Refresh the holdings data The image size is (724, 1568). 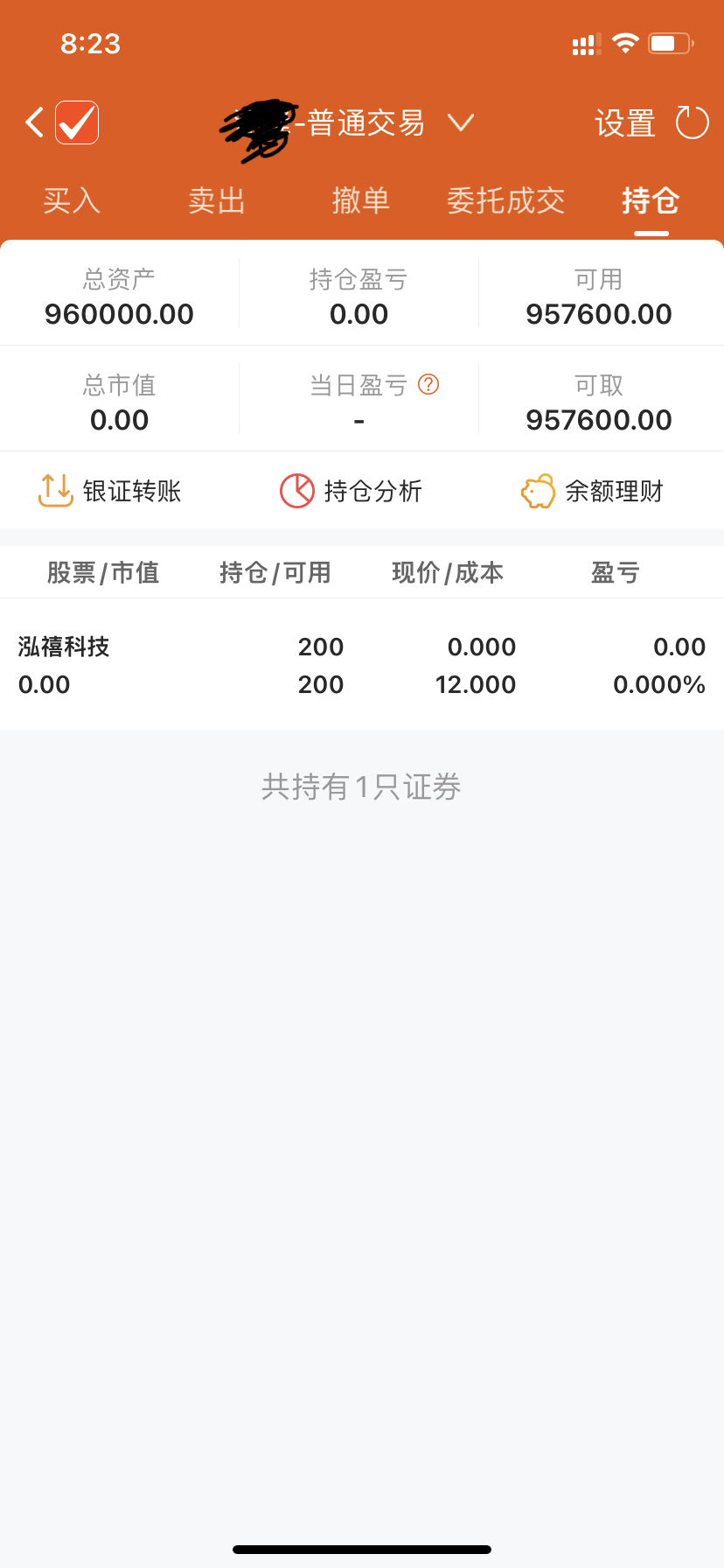[x=692, y=122]
